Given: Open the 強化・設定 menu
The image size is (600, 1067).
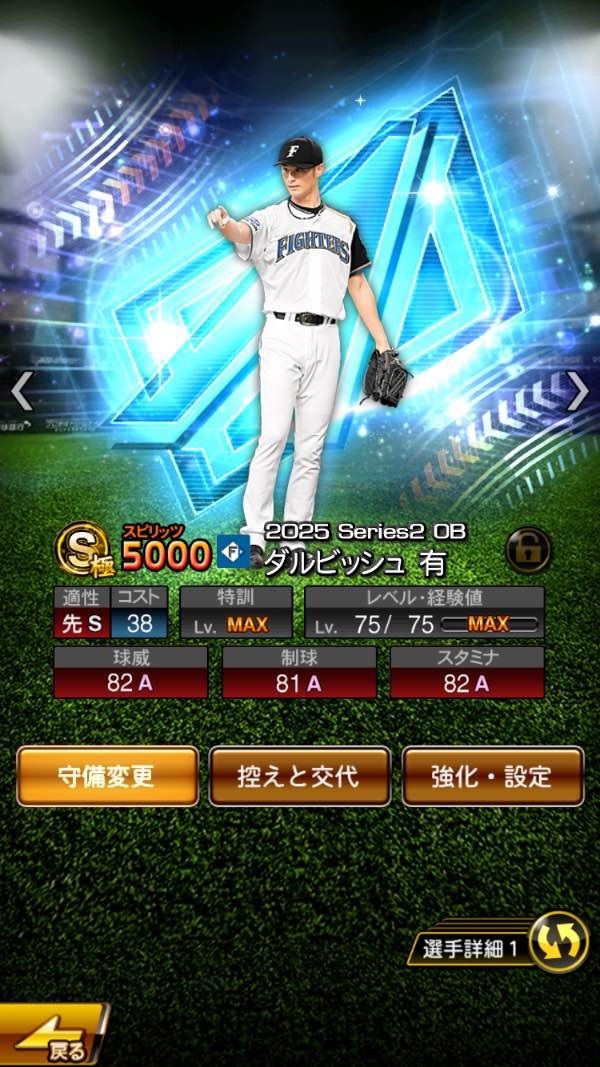Looking at the screenshot, I should [x=492, y=777].
